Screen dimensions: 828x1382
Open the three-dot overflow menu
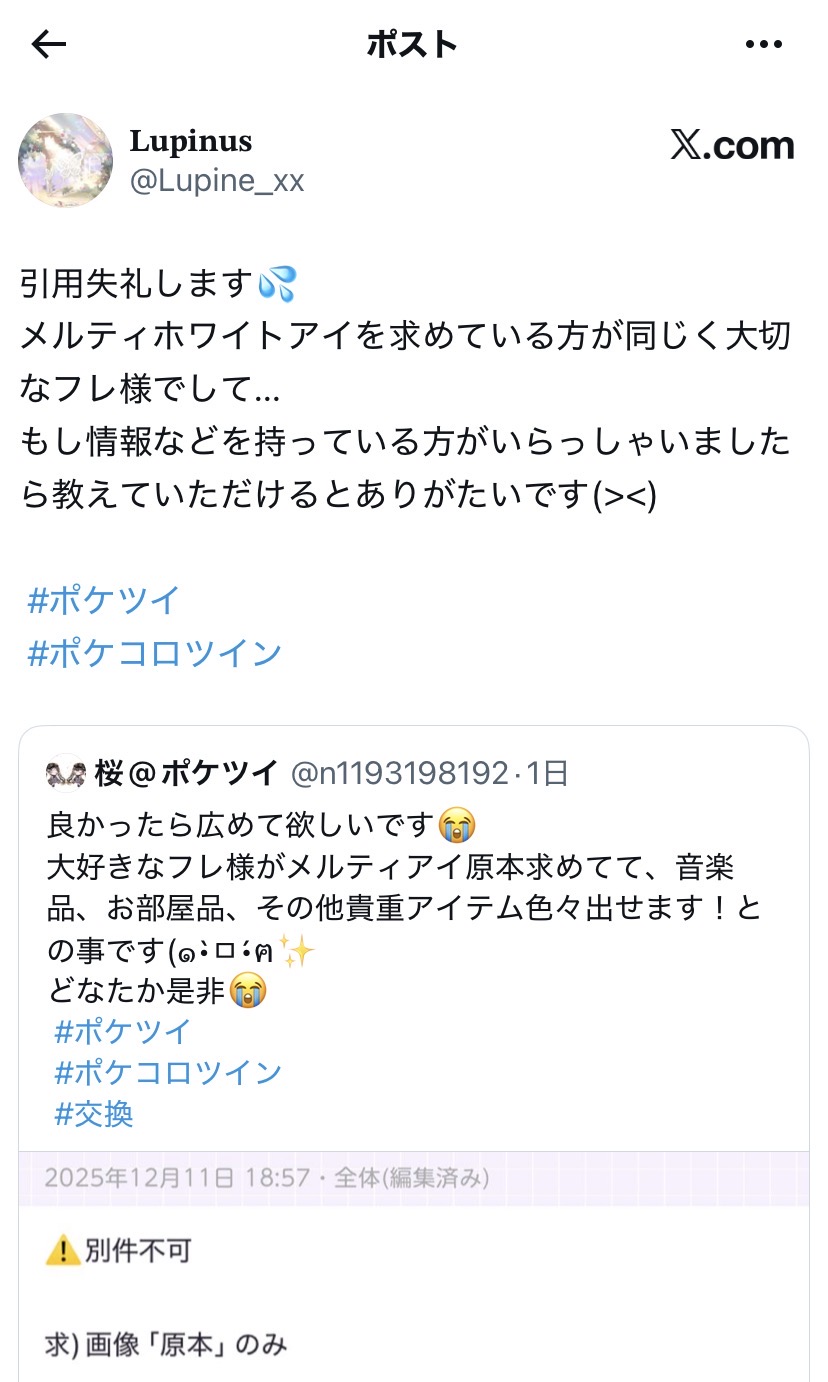point(764,44)
